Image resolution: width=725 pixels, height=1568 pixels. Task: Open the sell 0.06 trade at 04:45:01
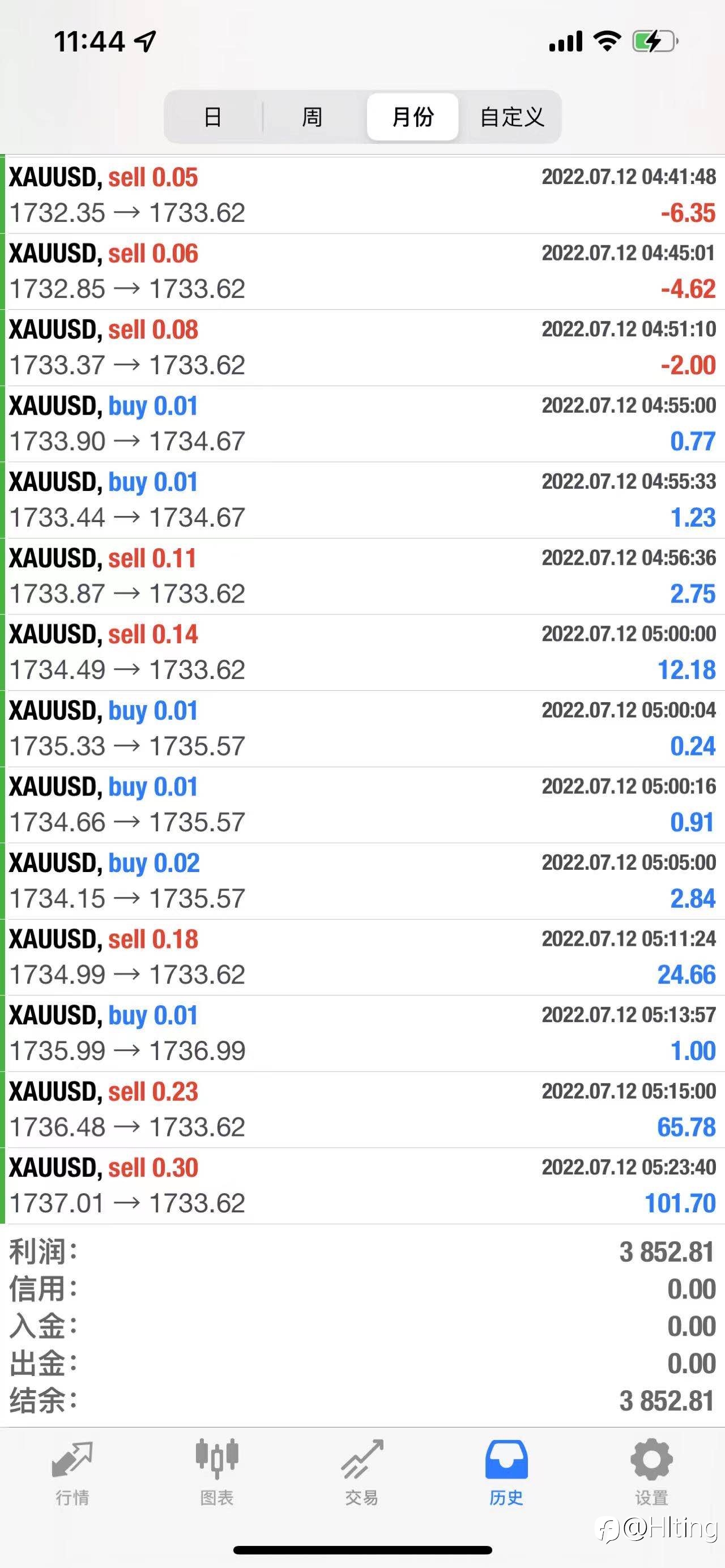coord(364,271)
